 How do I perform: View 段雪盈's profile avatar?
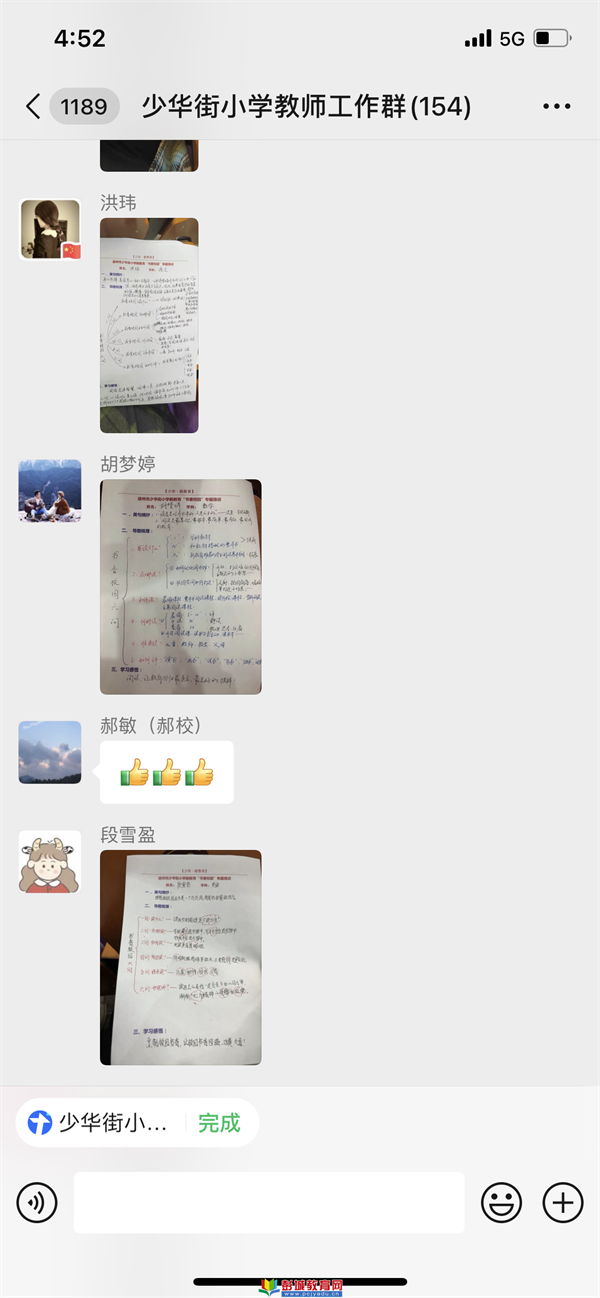tap(50, 862)
